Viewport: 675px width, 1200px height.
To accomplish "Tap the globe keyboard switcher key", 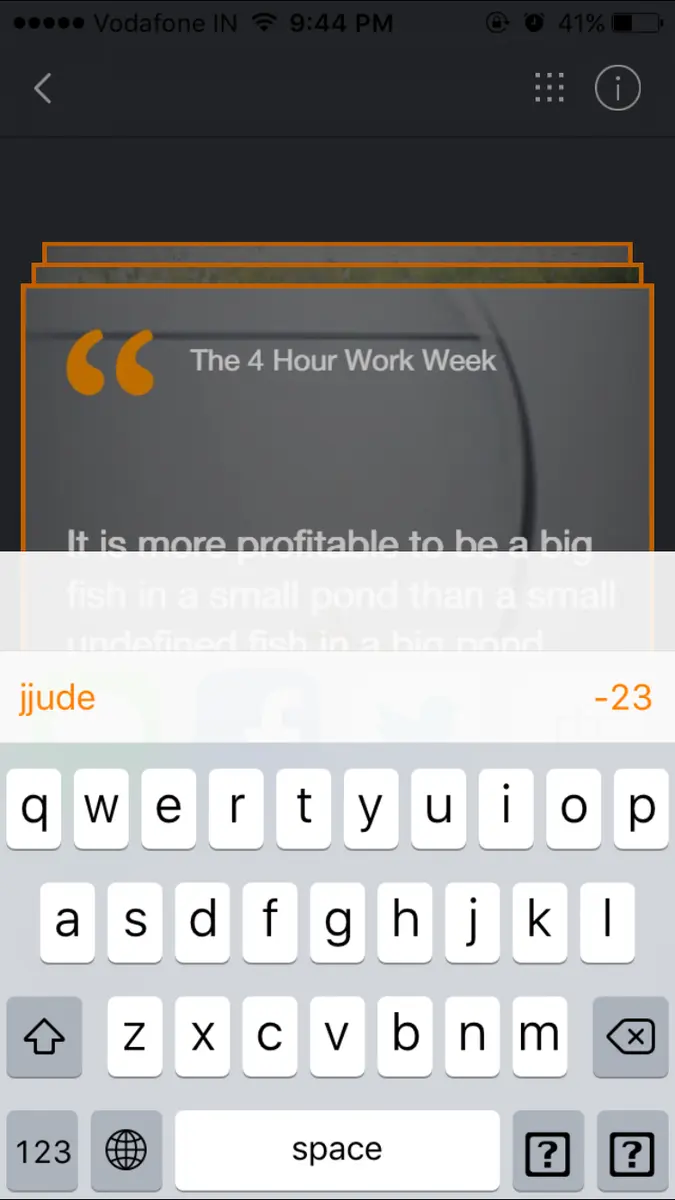I will tap(127, 1151).
